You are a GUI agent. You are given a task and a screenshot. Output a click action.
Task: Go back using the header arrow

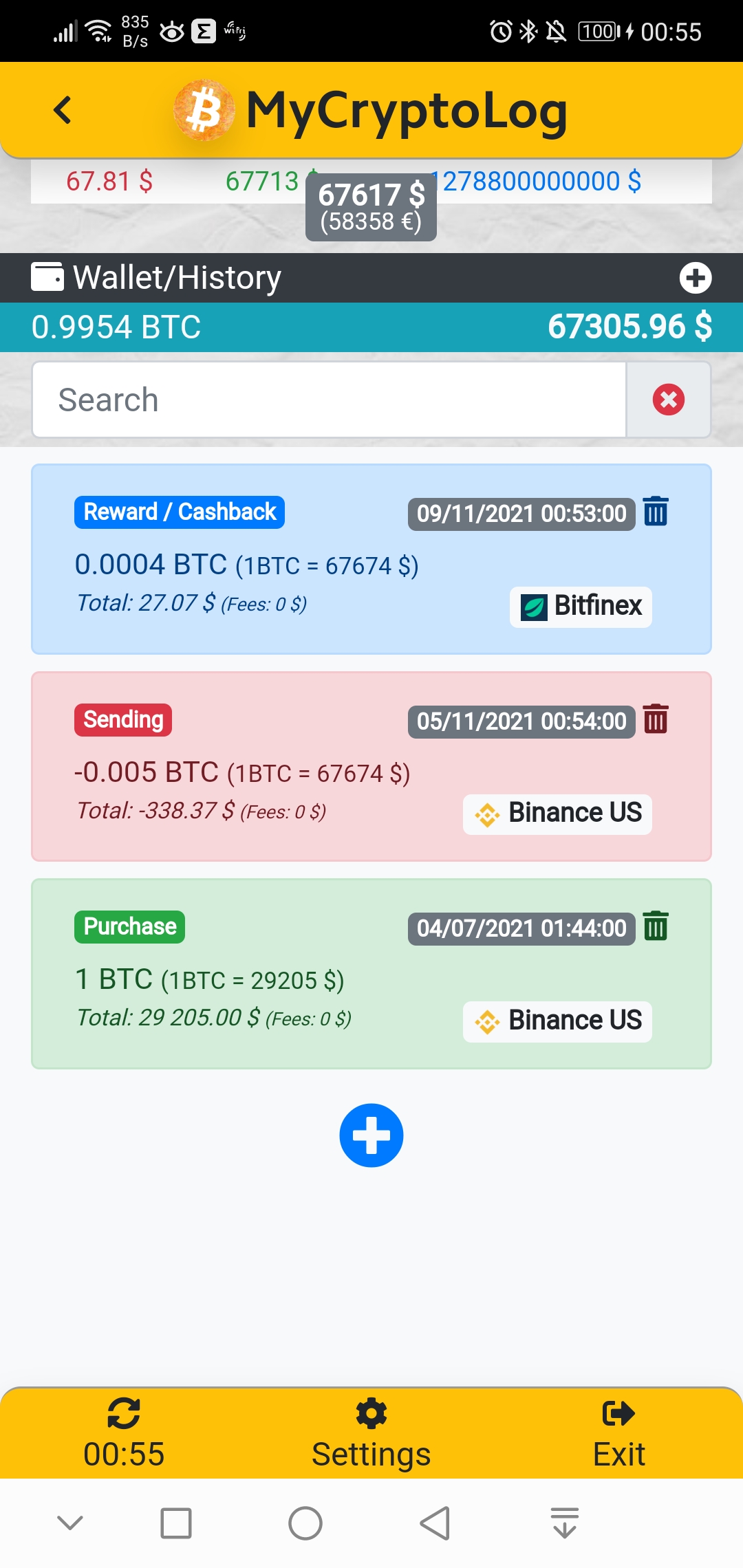[63, 110]
